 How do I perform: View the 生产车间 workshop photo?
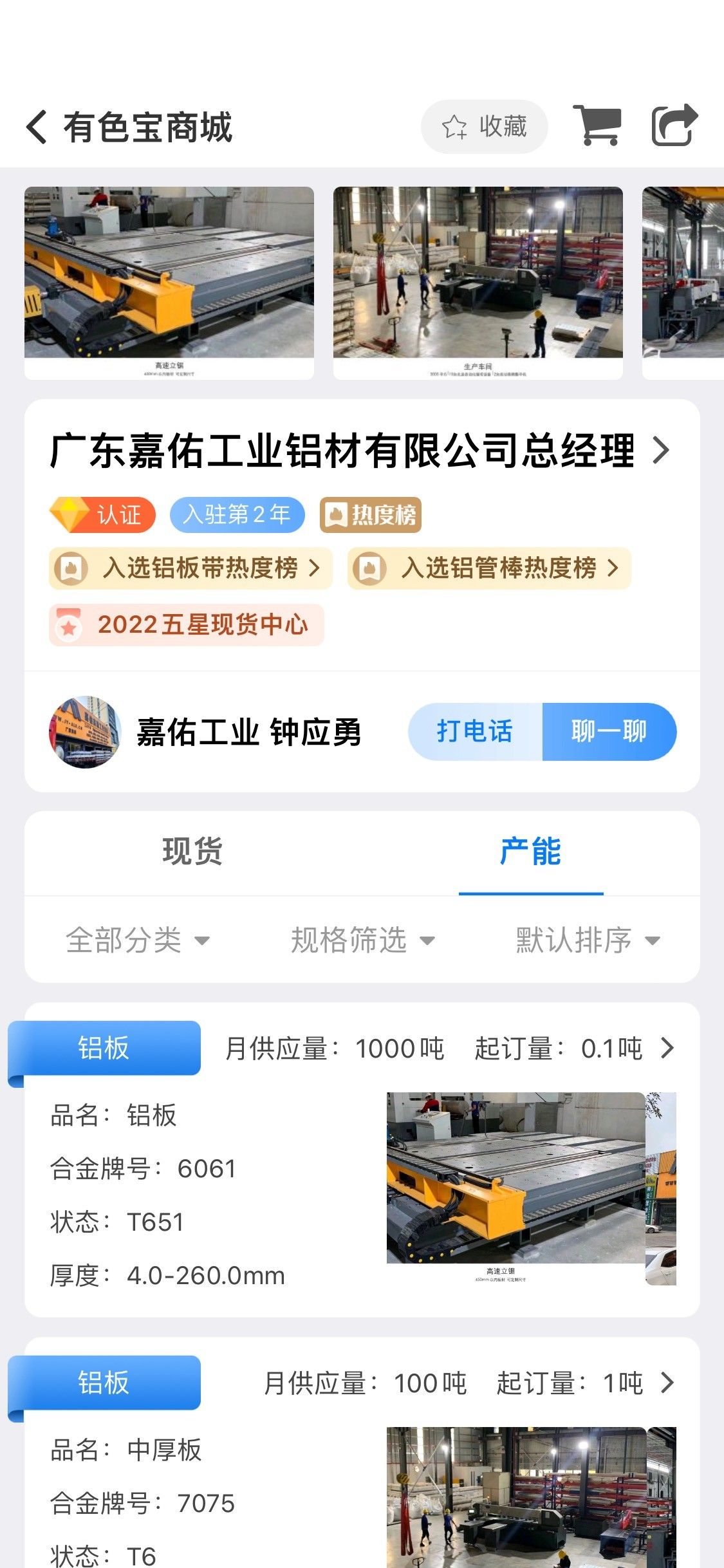478,282
